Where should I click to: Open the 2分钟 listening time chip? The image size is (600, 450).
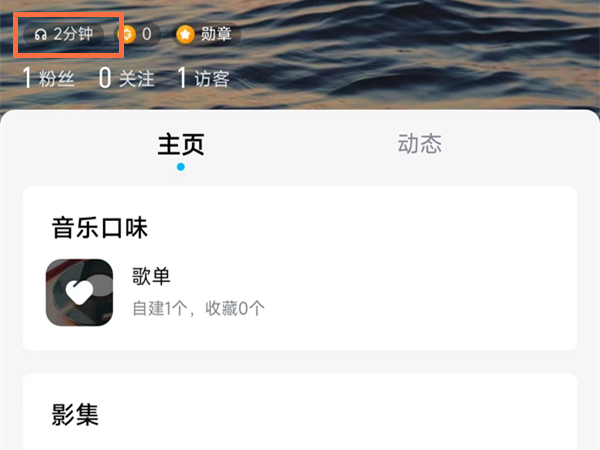pos(65,34)
